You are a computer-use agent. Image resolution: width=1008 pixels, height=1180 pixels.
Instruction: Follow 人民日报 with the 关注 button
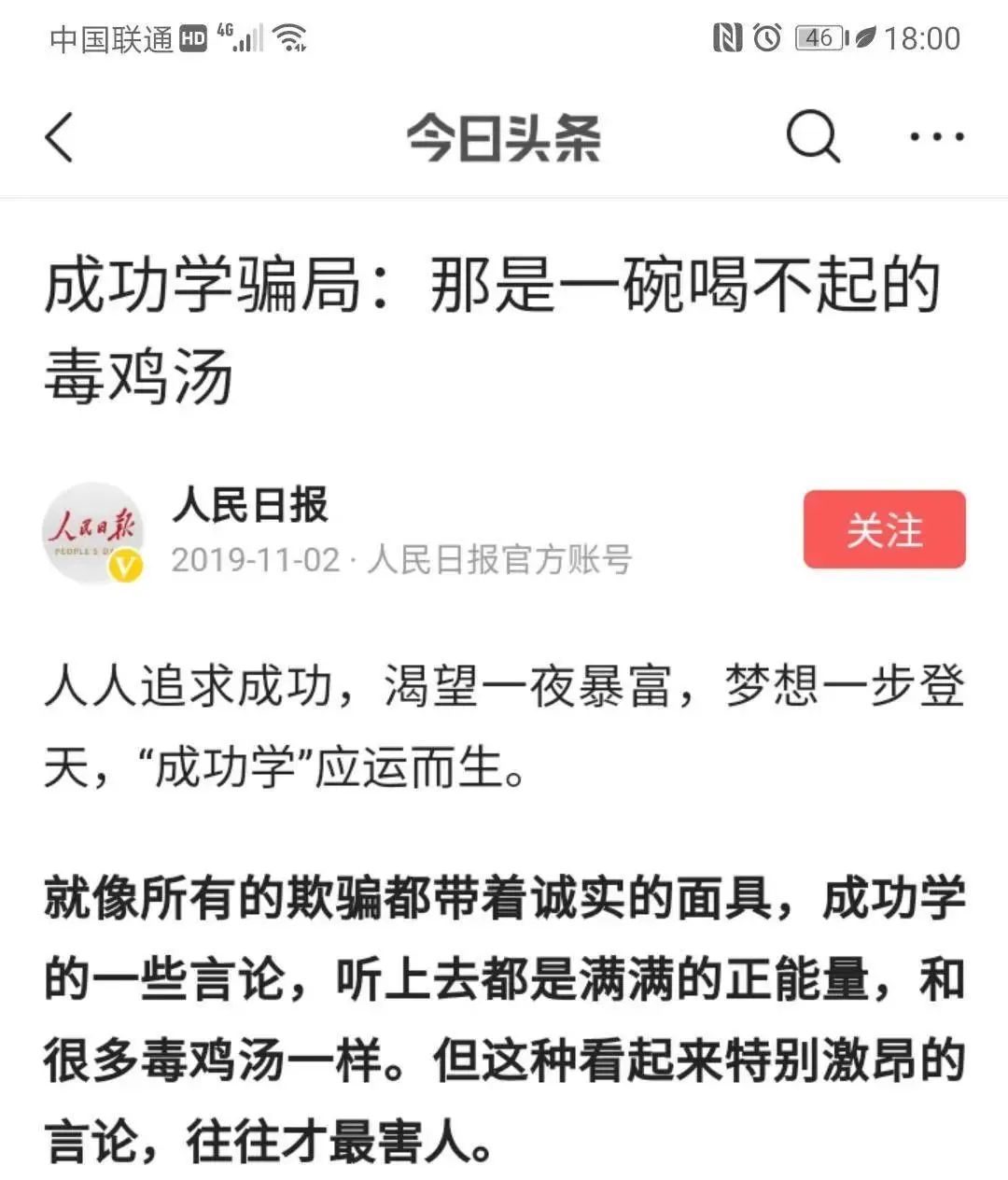[884, 529]
